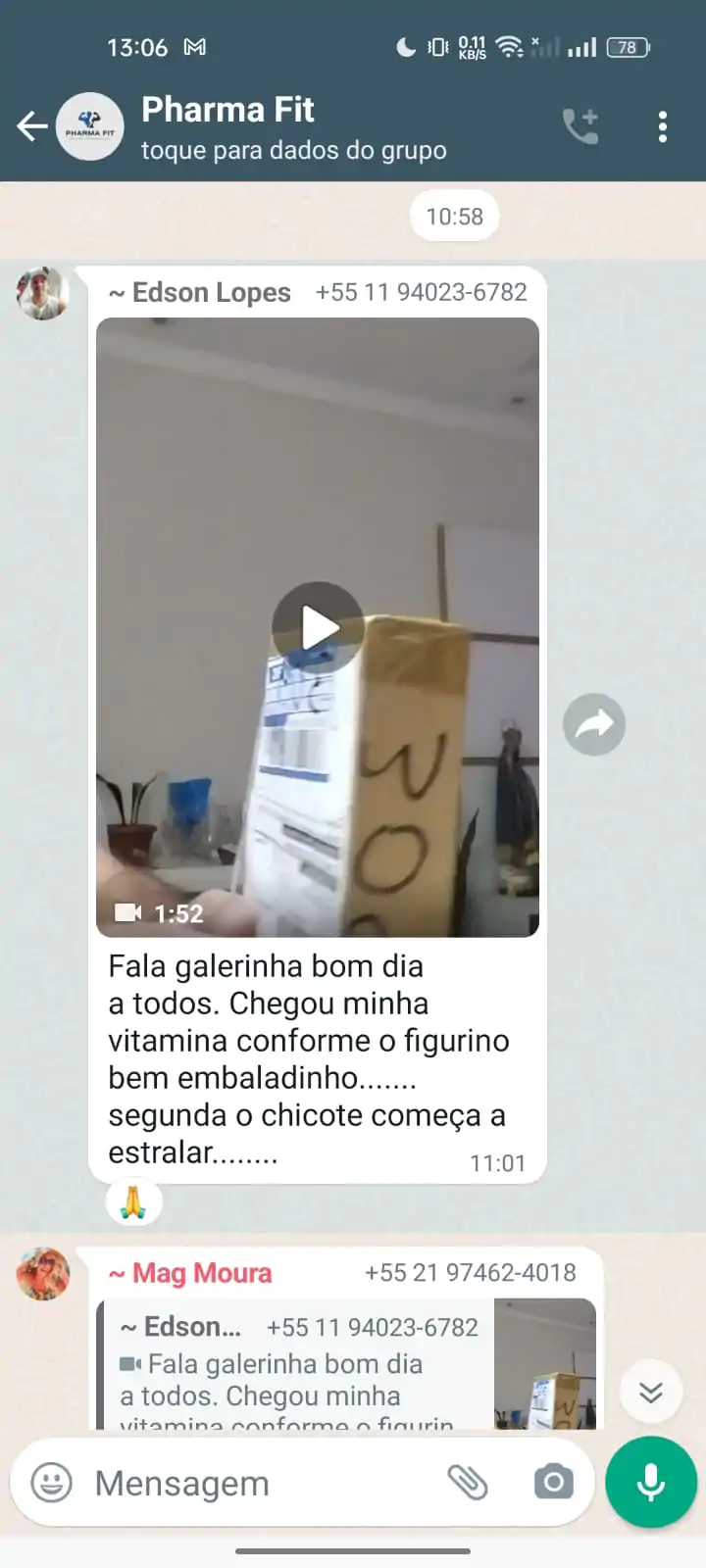The image size is (706, 1568).
Task: Open the camera from message bar
Action: [554, 1483]
